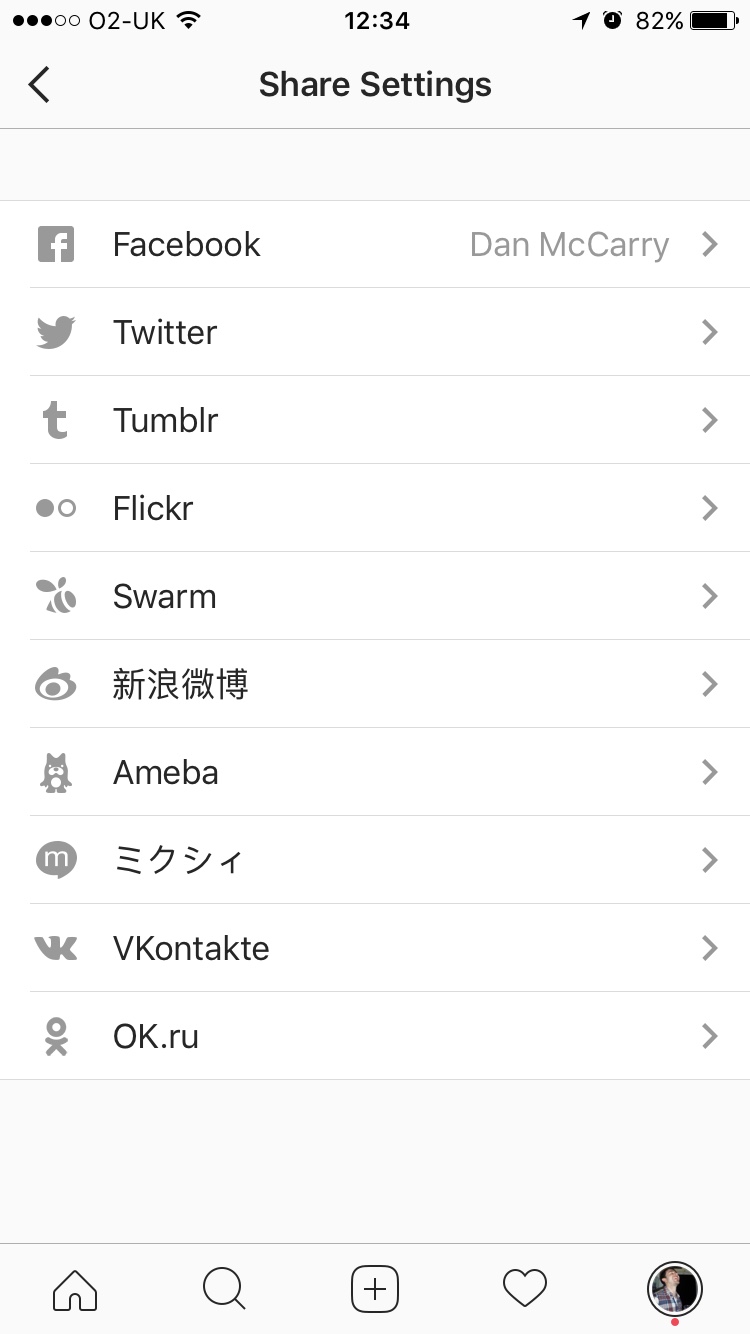This screenshot has width=750, height=1334.
Task: Open the ミクシィ sharing row
Action: 375,860
